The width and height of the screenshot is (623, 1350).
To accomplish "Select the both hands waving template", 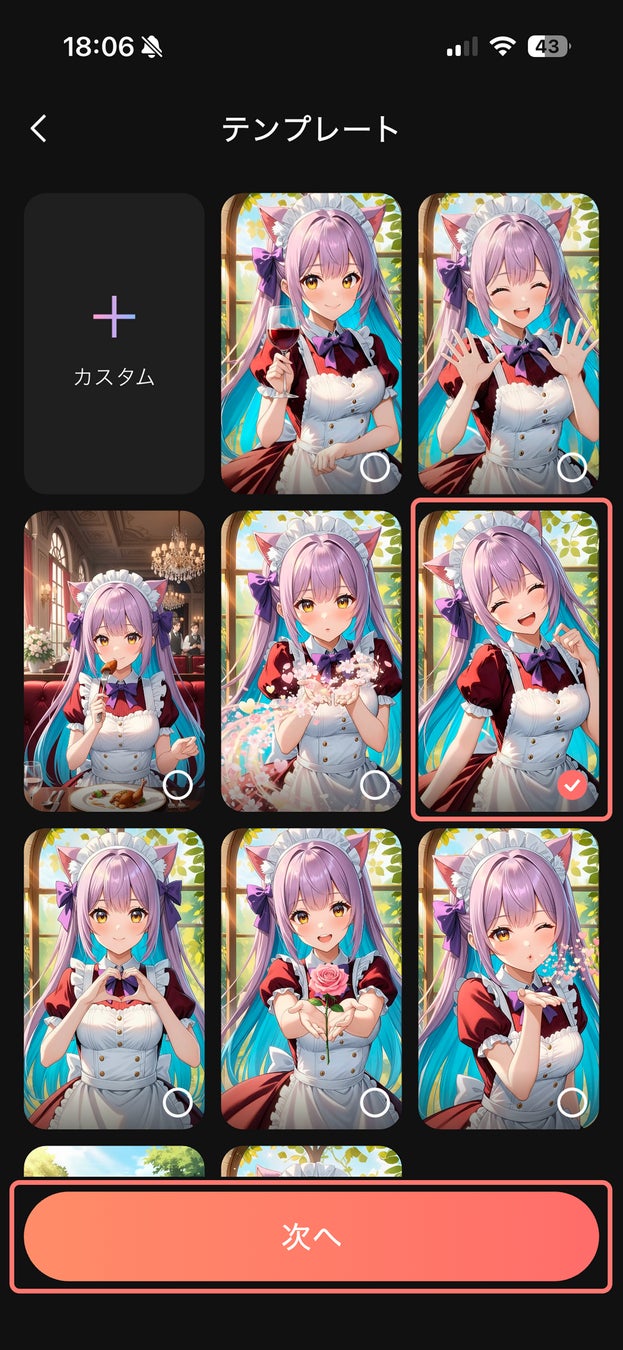I will tap(508, 343).
